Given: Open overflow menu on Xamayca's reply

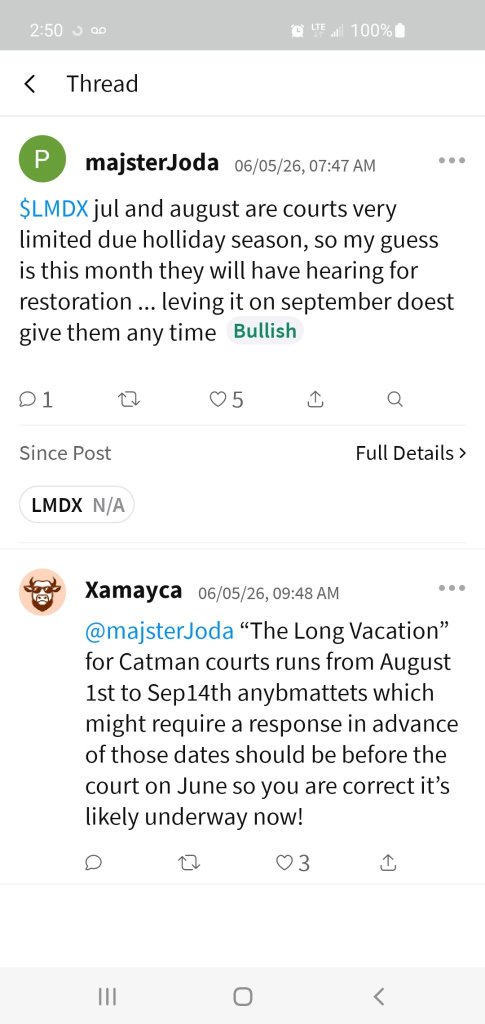Looking at the screenshot, I should pyautogui.click(x=452, y=588).
